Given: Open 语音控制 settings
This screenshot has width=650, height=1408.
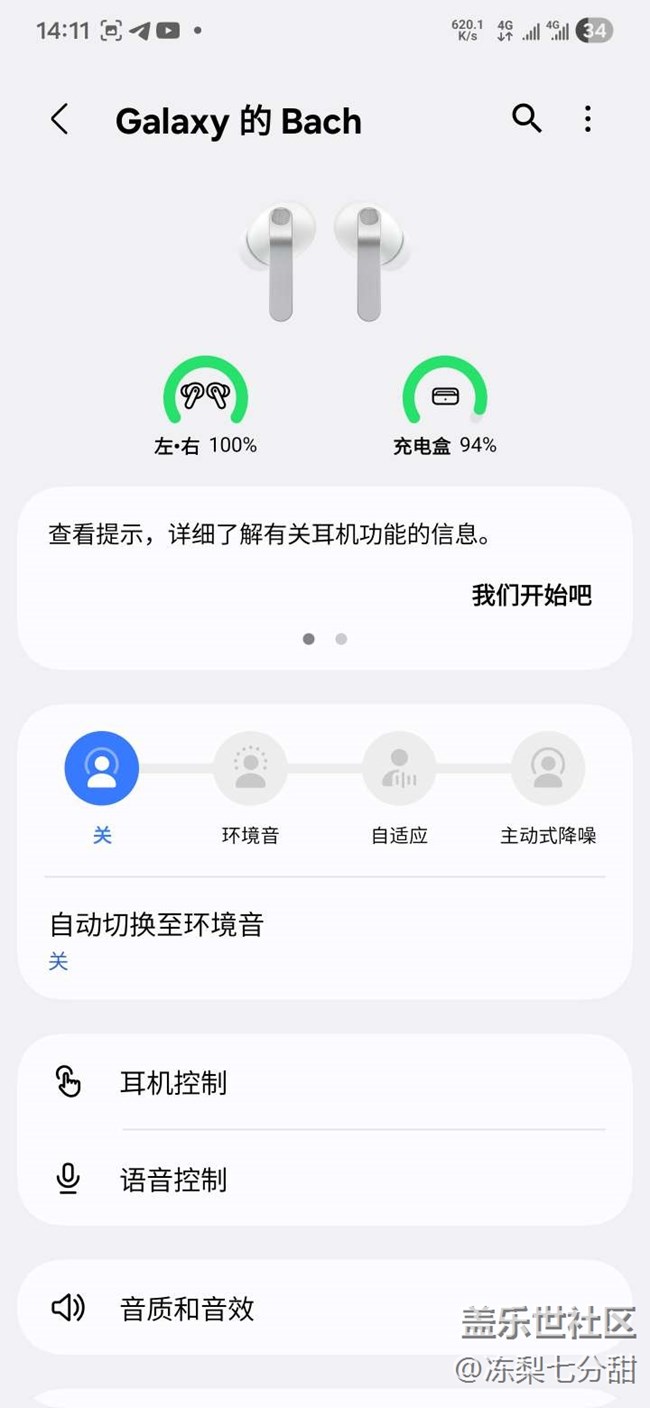Looking at the screenshot, I should (x=325, y=1180).
